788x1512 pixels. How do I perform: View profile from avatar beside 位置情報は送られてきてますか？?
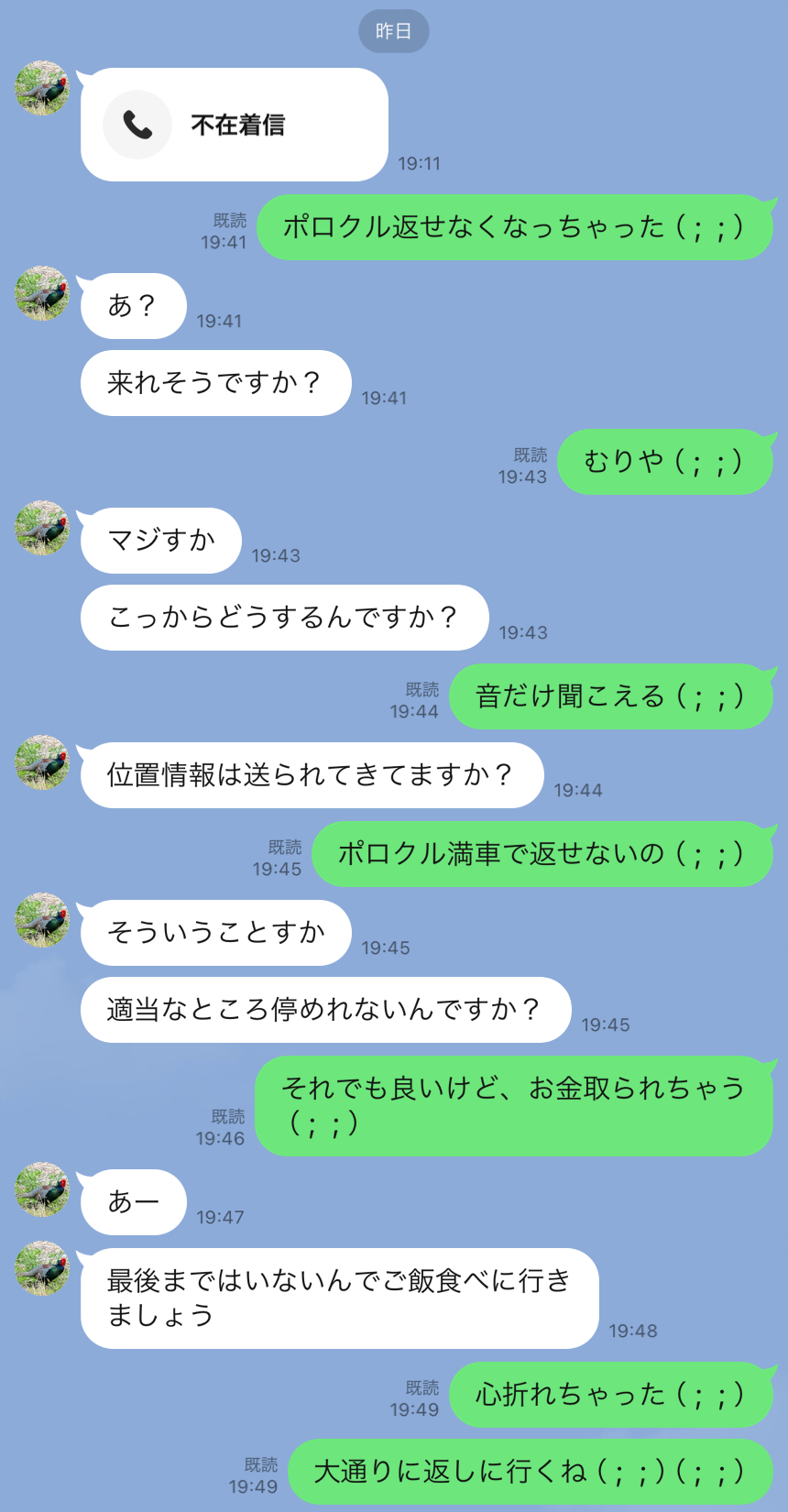(x=42, y=762)
